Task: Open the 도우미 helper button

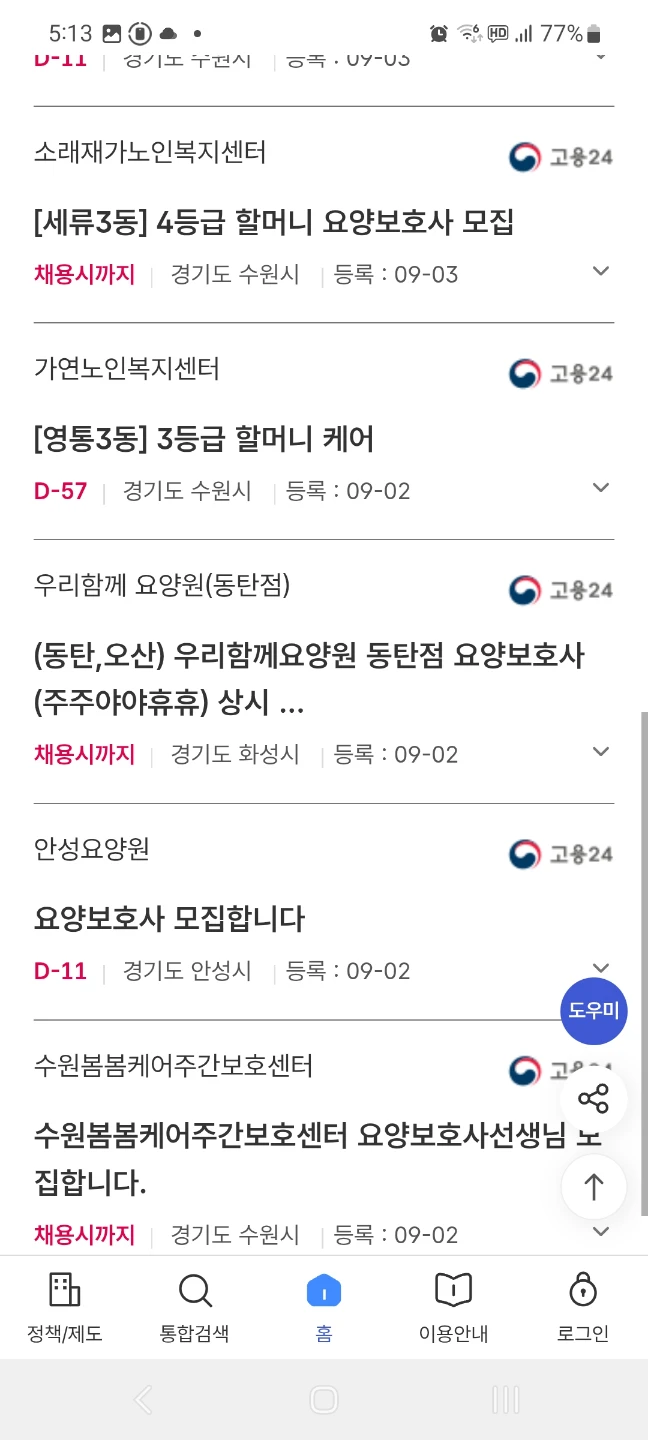Action: (x=594, y=1011)
